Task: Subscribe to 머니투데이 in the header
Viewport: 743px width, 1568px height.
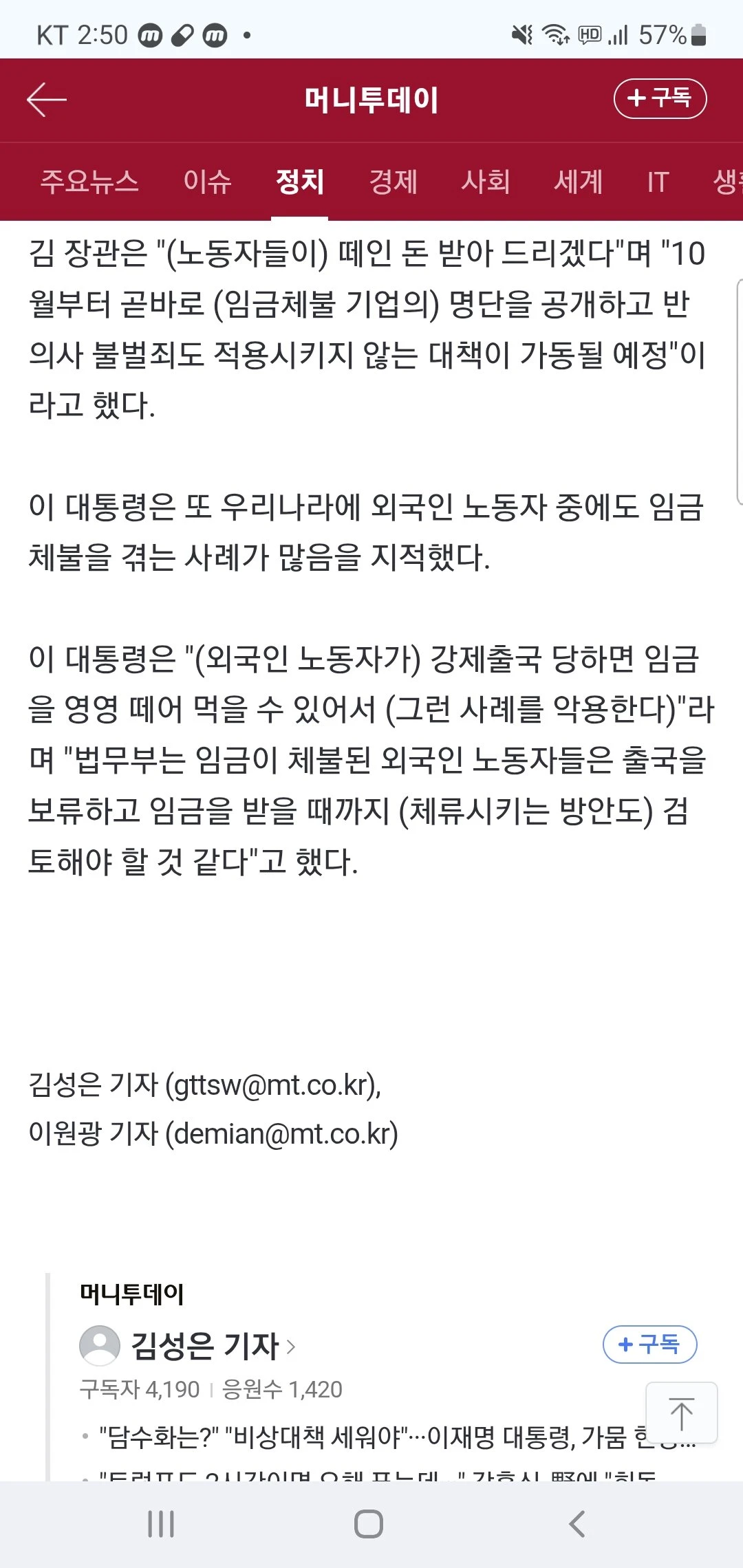Action: (x=660, y=98)
